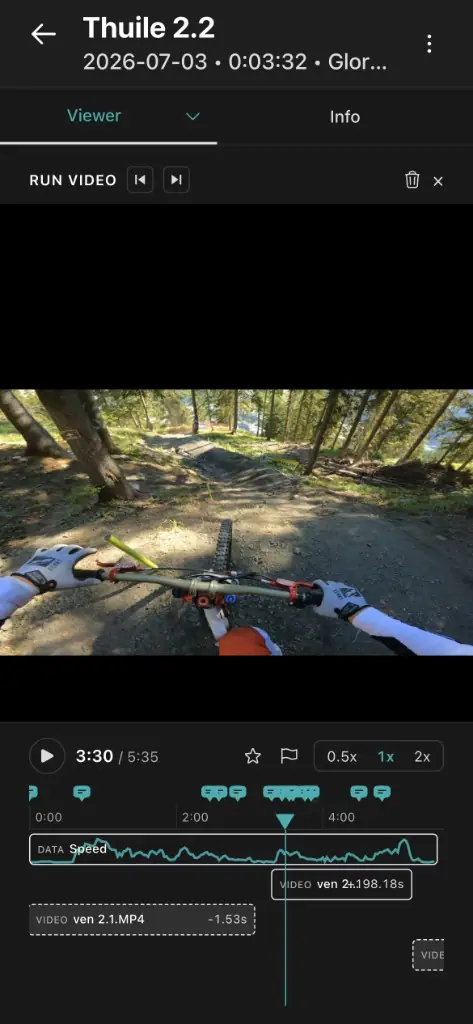The image size is (473, 1024).
Task: Play the video
Action: coord(47,756)
